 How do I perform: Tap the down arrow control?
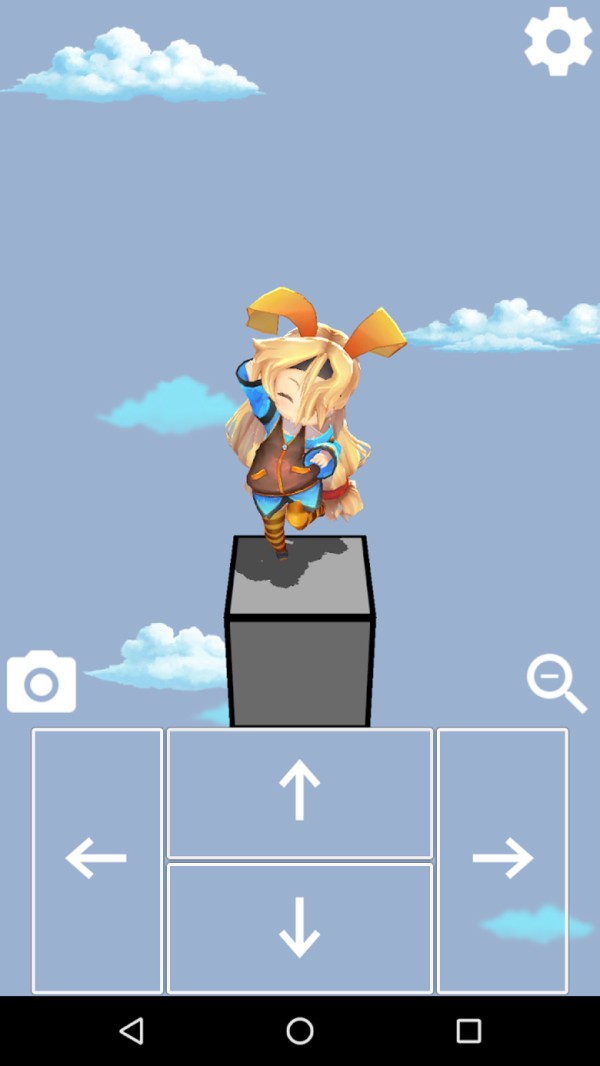(299, 928)
